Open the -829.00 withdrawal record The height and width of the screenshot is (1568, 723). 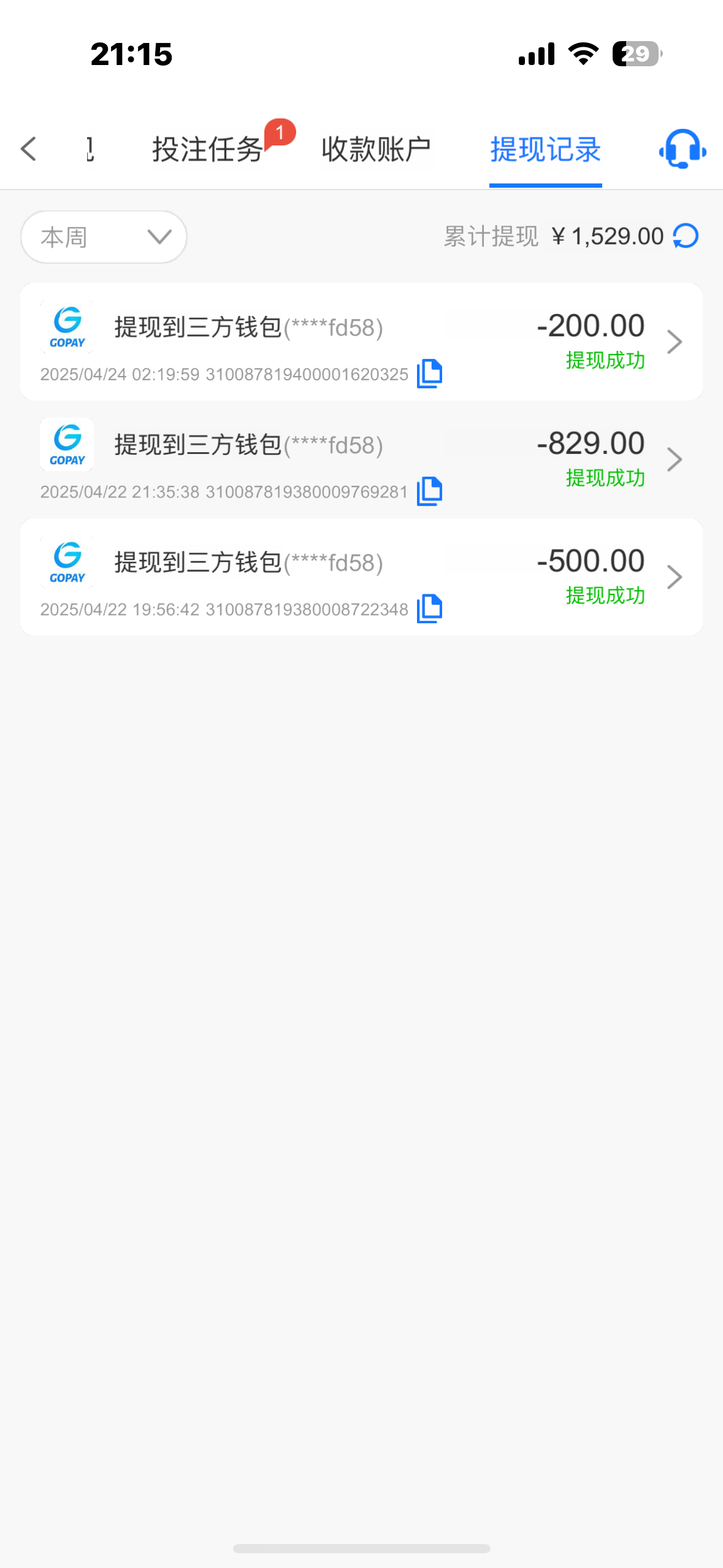(x=674, y=459)
